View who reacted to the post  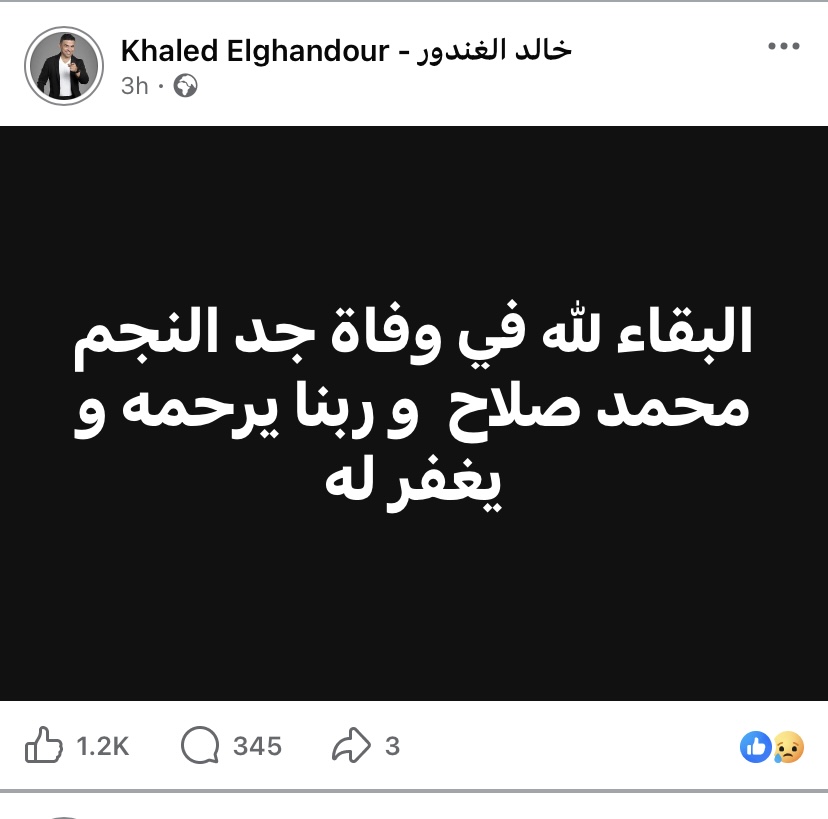point(772,746)
